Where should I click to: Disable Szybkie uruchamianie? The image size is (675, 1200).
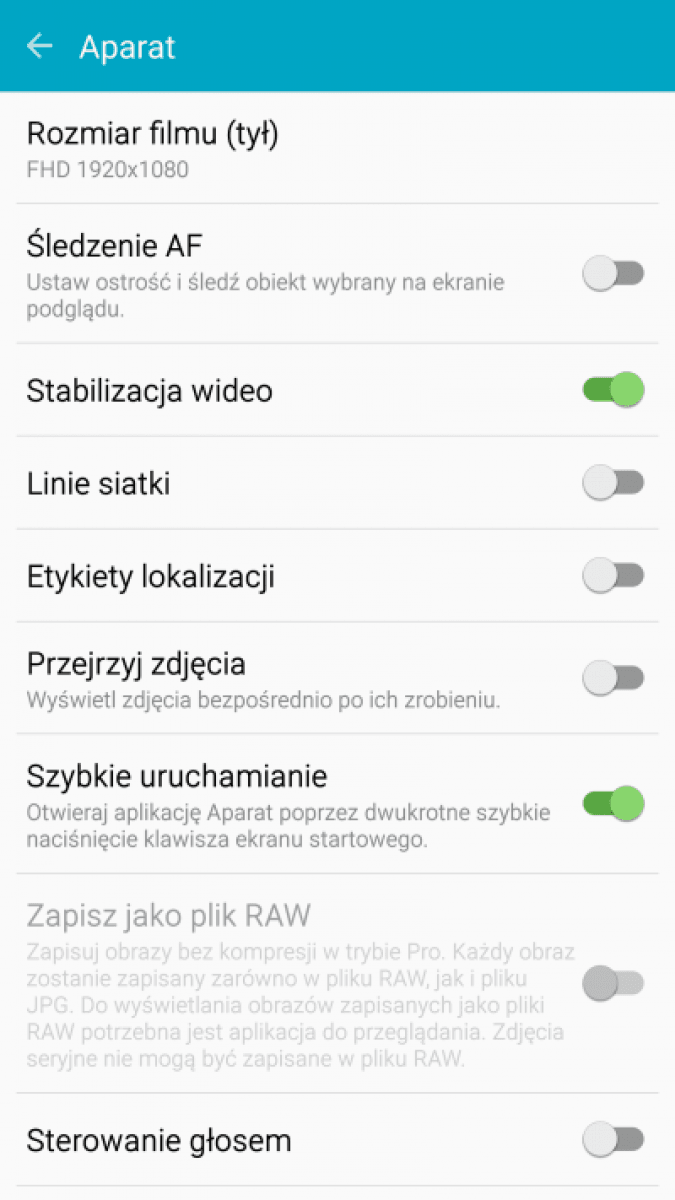[613, 803]
